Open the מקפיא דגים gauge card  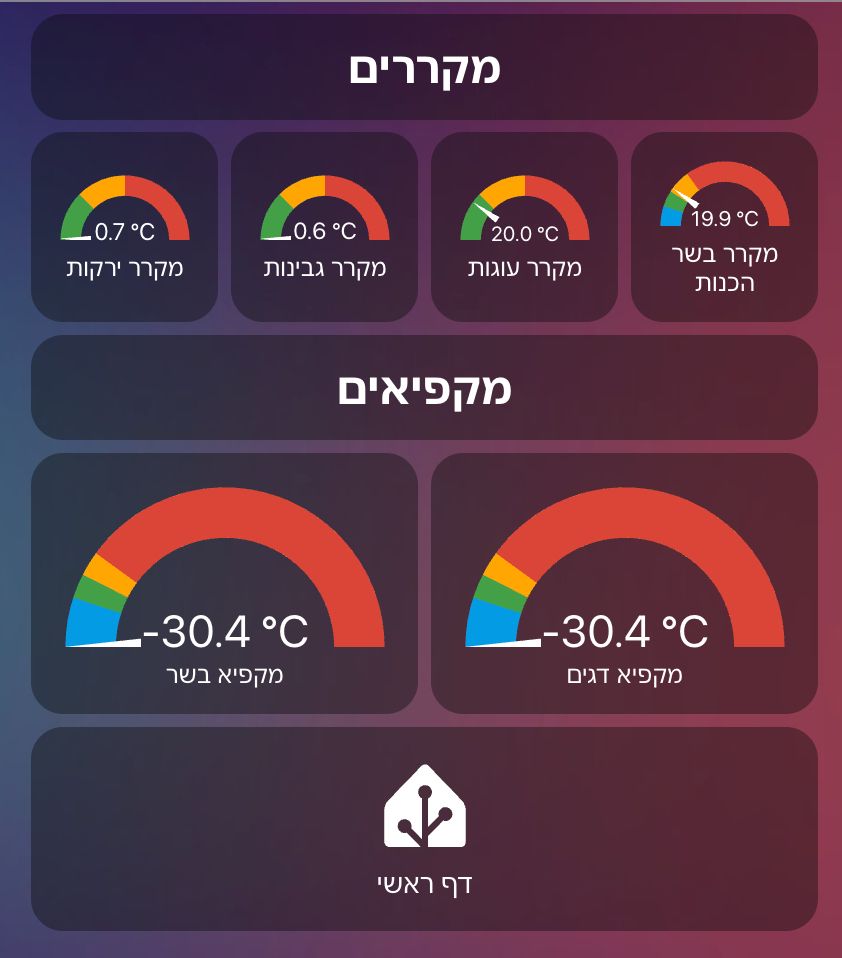624,584
